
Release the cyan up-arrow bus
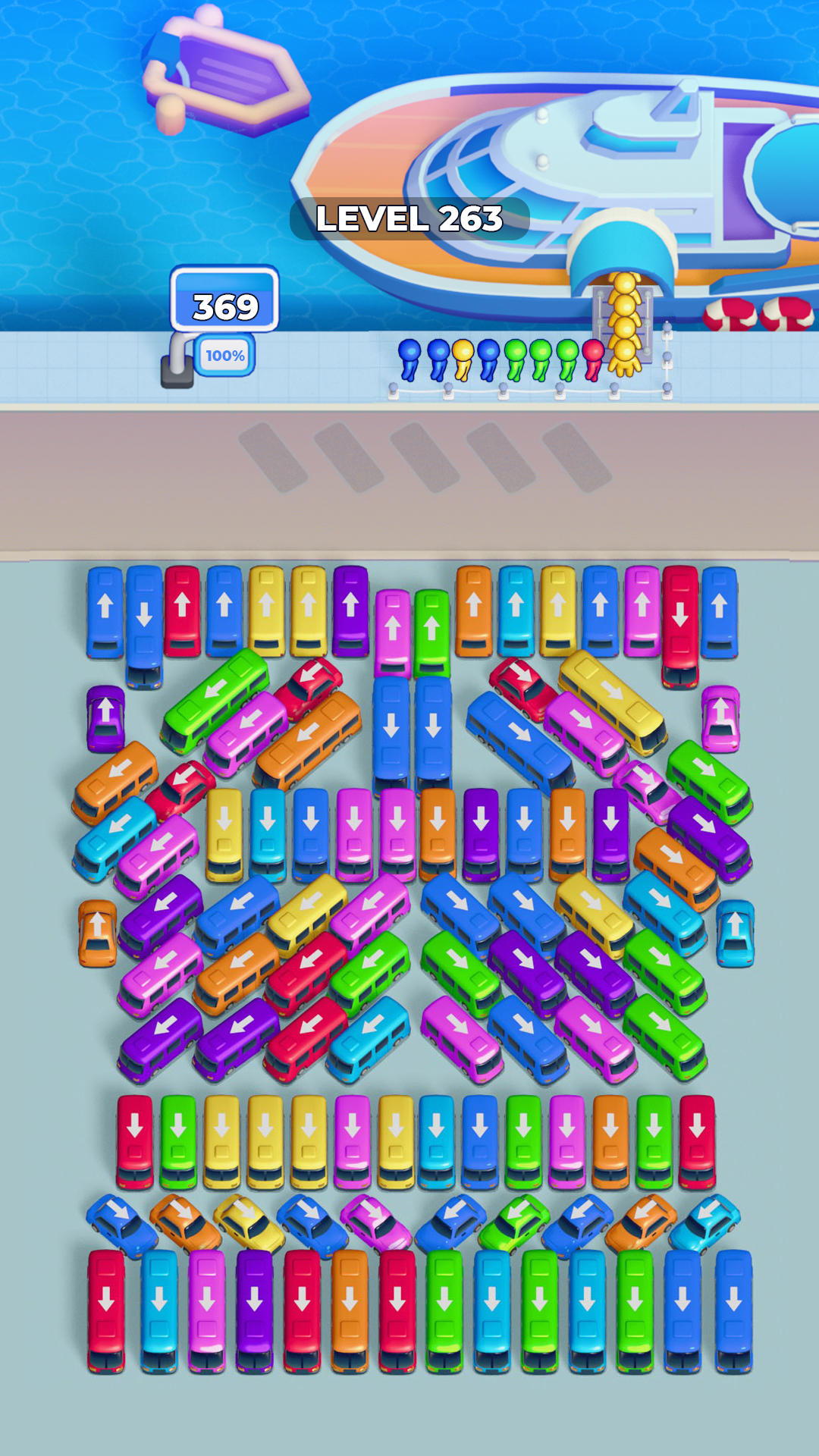pos(516,610)
